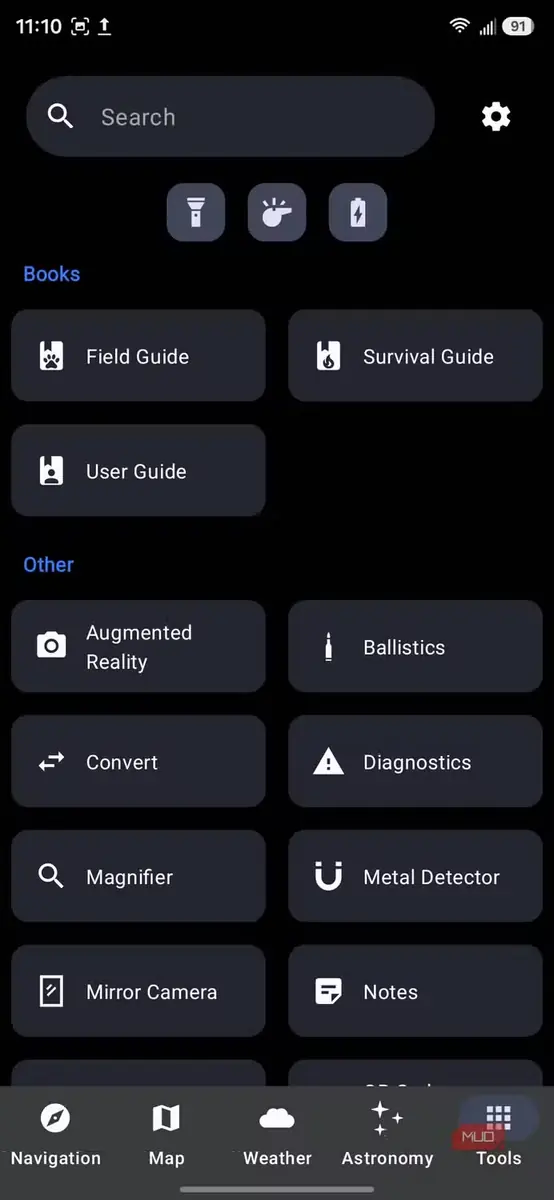554x1200 pixels.
Task: Open the Field Guide
Action: pos(138,356)
